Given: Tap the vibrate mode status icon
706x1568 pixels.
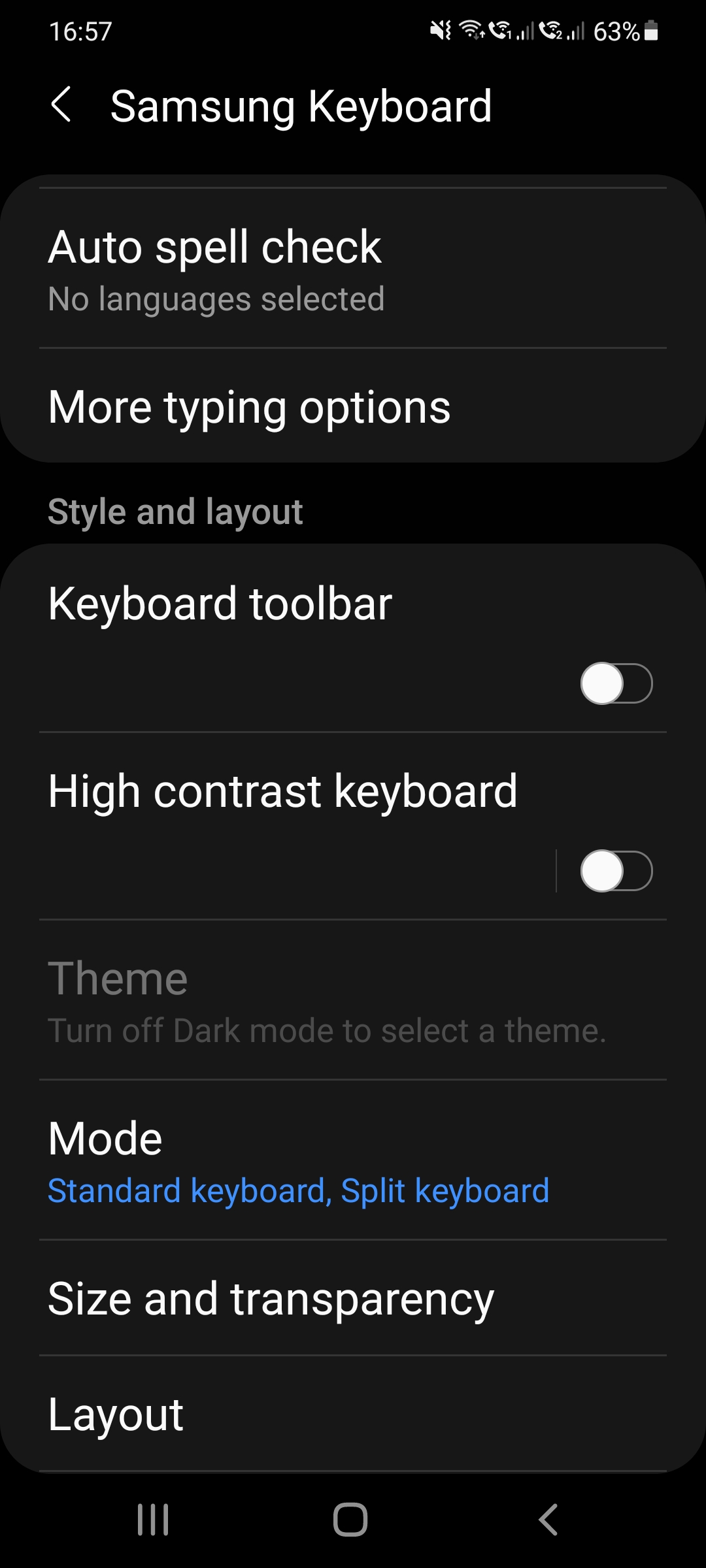Looking at the screenshot, I should (x=441, y=29).
